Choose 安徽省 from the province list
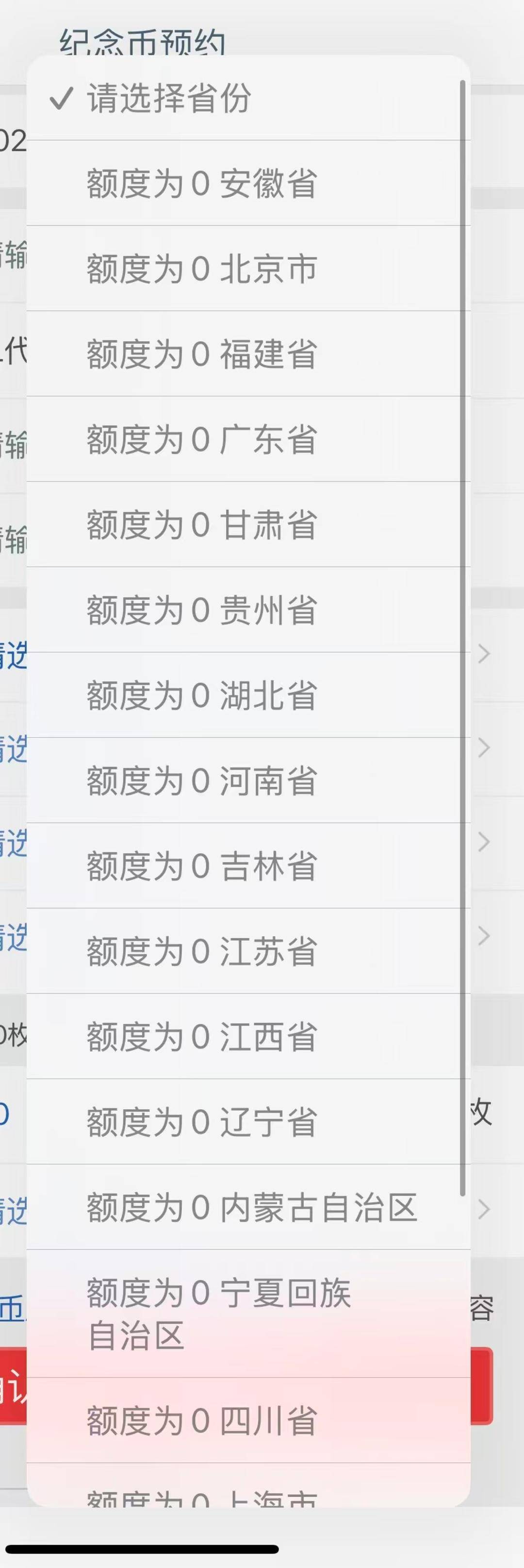 [x=202, y=183]
